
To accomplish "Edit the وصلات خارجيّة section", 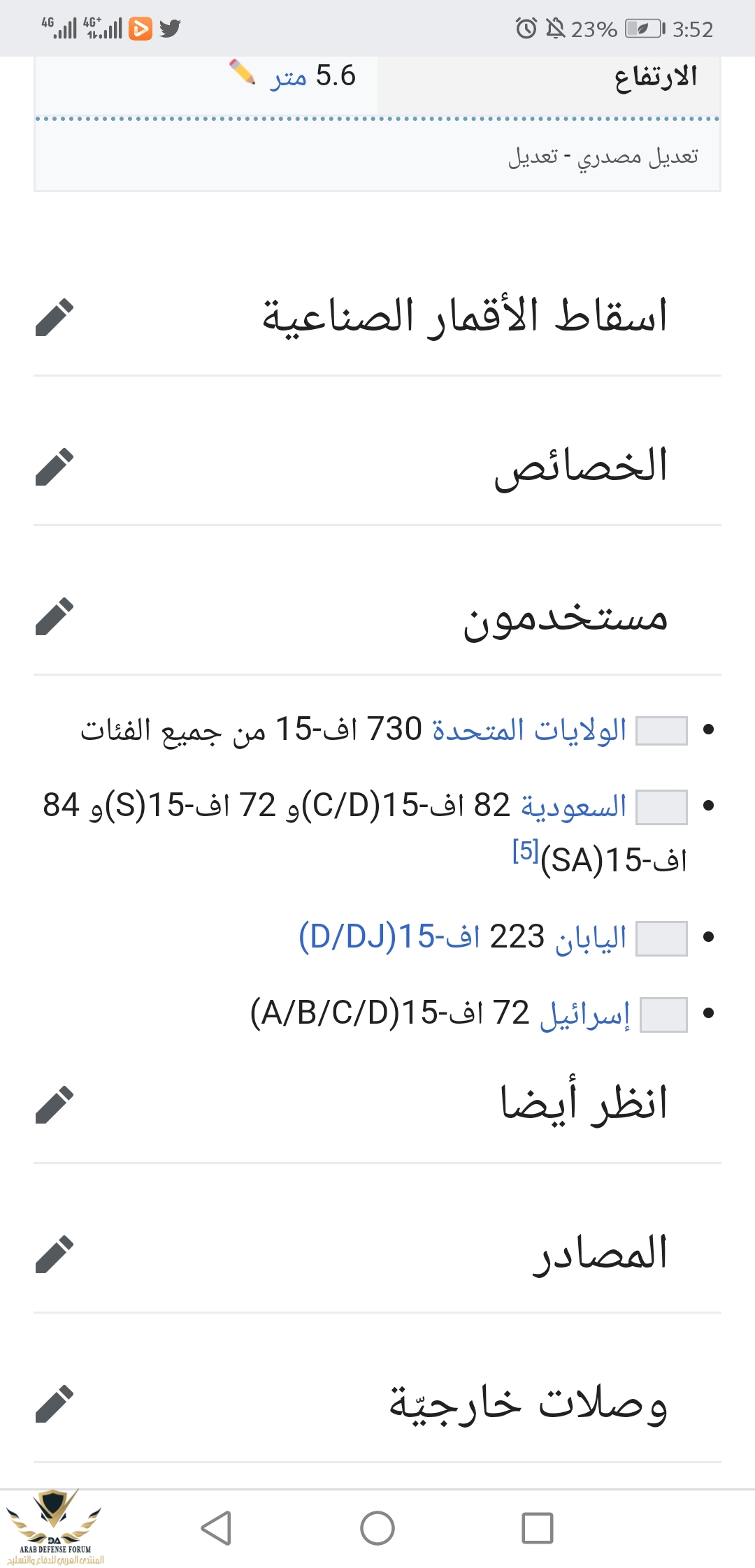I will (x=55, y=1404).
